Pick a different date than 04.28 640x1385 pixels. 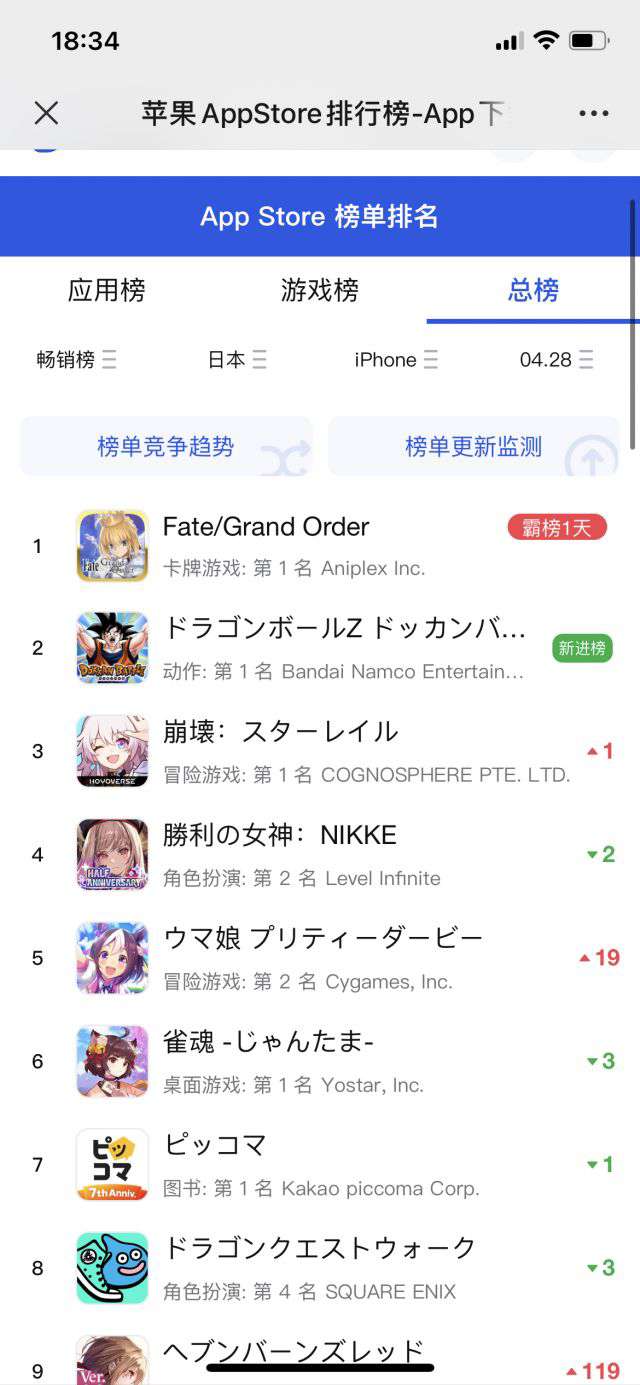tap(556, 360)
